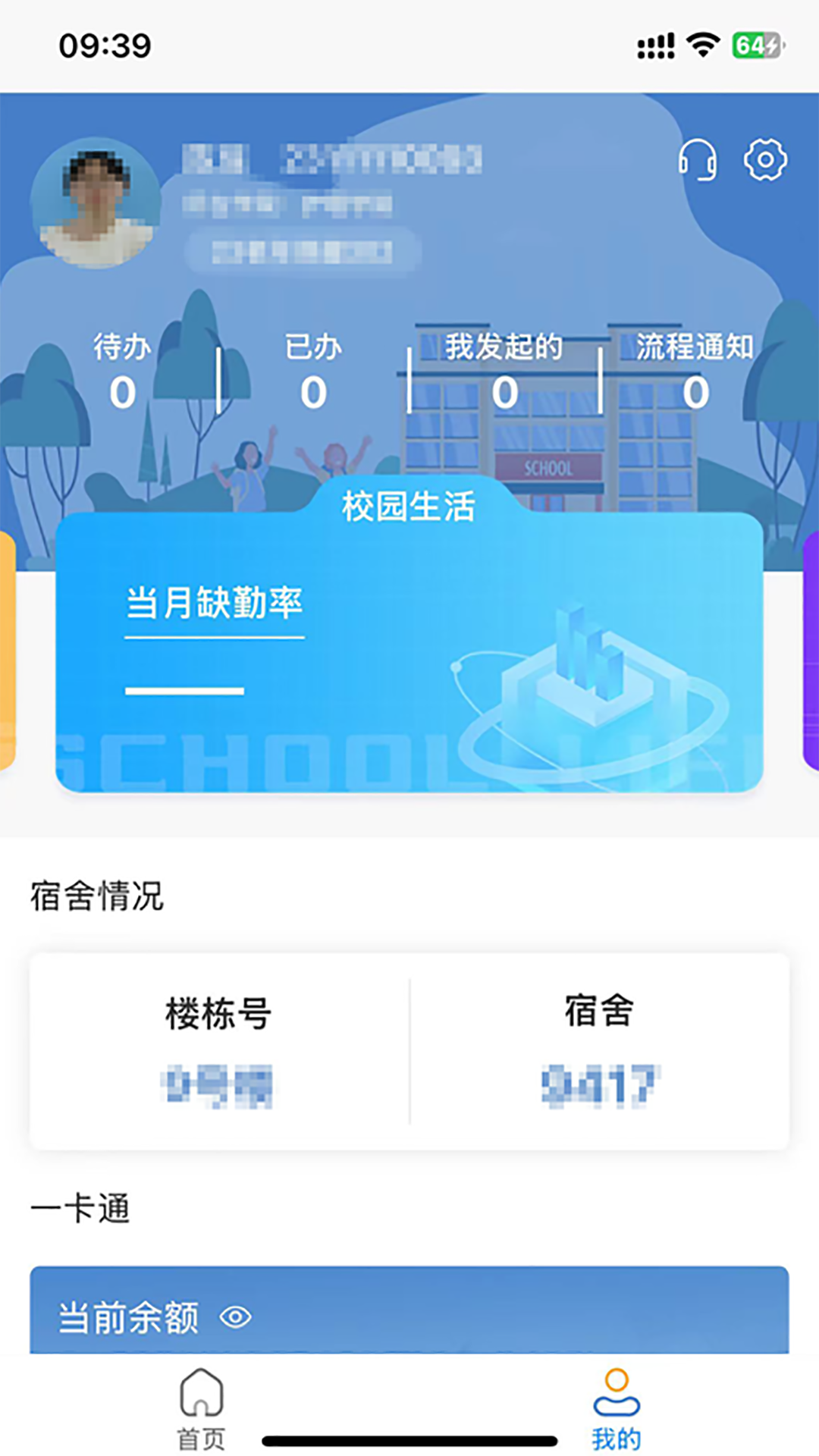Click the blurred 楼栋号 building number
This screenshot has width=819, height=1456.
pos(220,1088)
